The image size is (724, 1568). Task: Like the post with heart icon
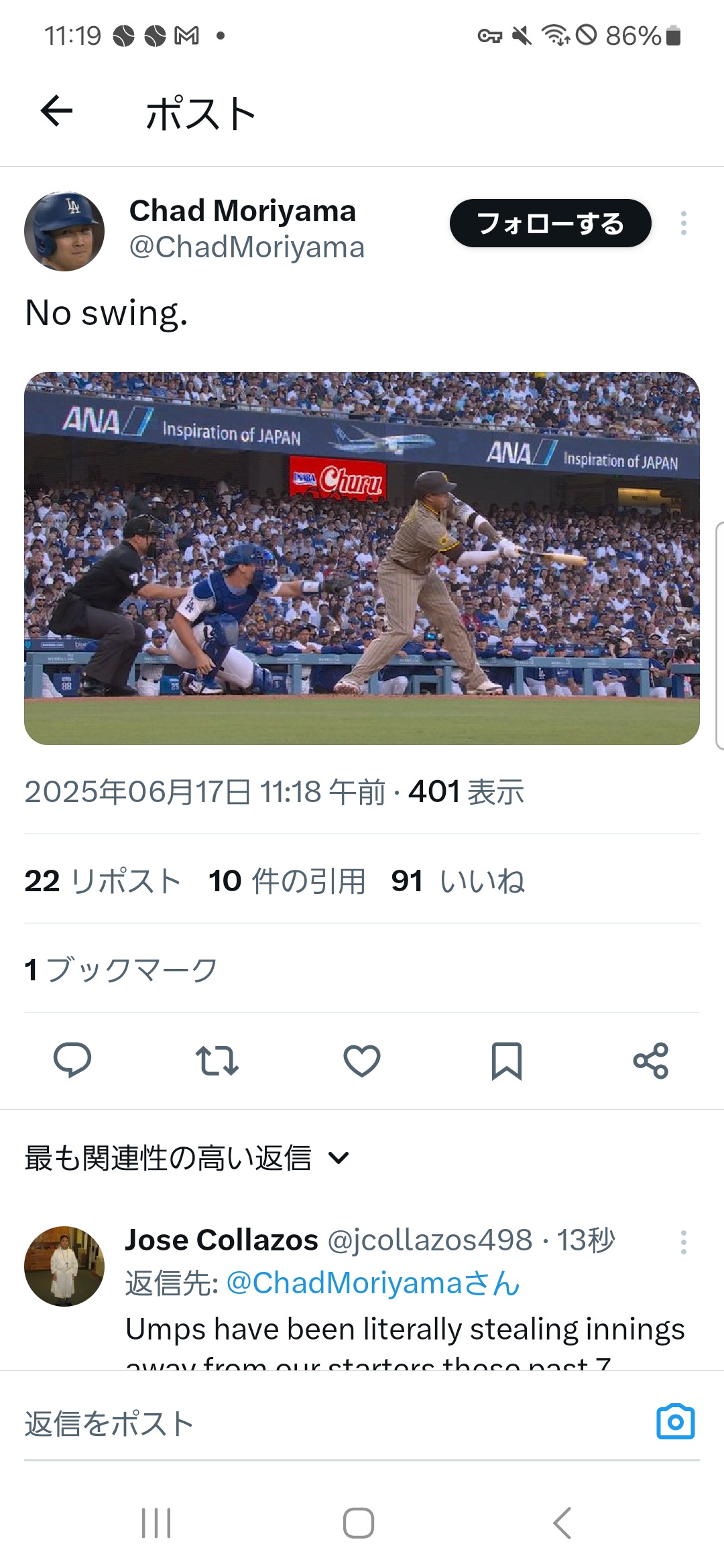[362, 1061]
